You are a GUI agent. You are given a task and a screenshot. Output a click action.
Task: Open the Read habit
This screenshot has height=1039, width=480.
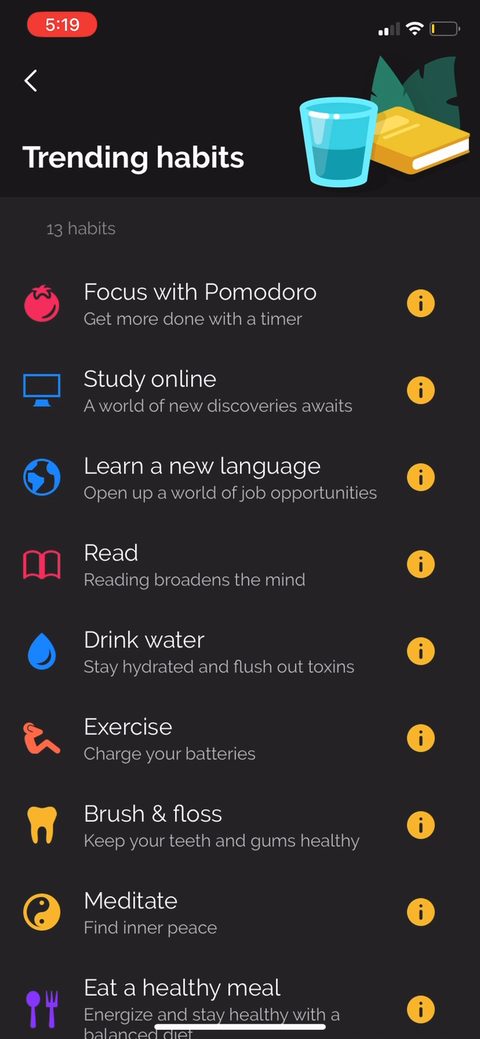240,565
